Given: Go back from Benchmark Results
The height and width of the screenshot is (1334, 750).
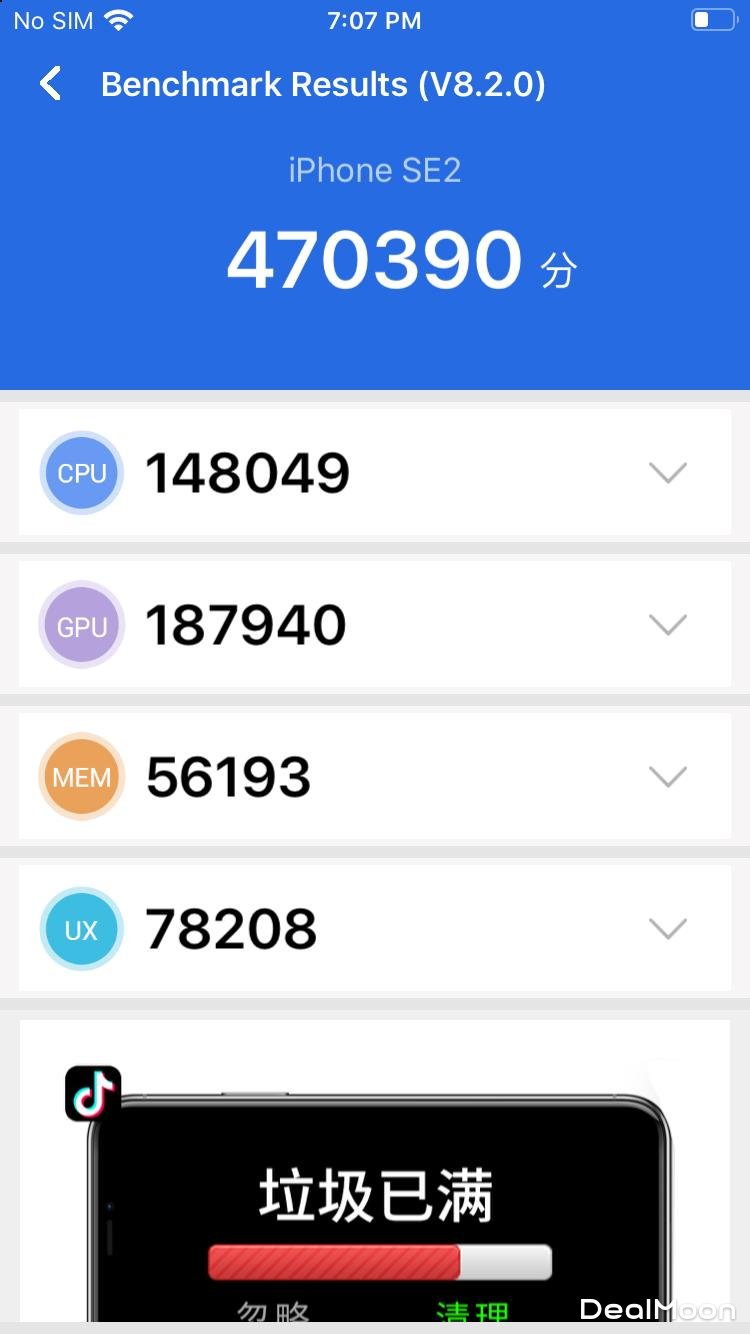Looking at the screenshot, I should tap(51, 84).
